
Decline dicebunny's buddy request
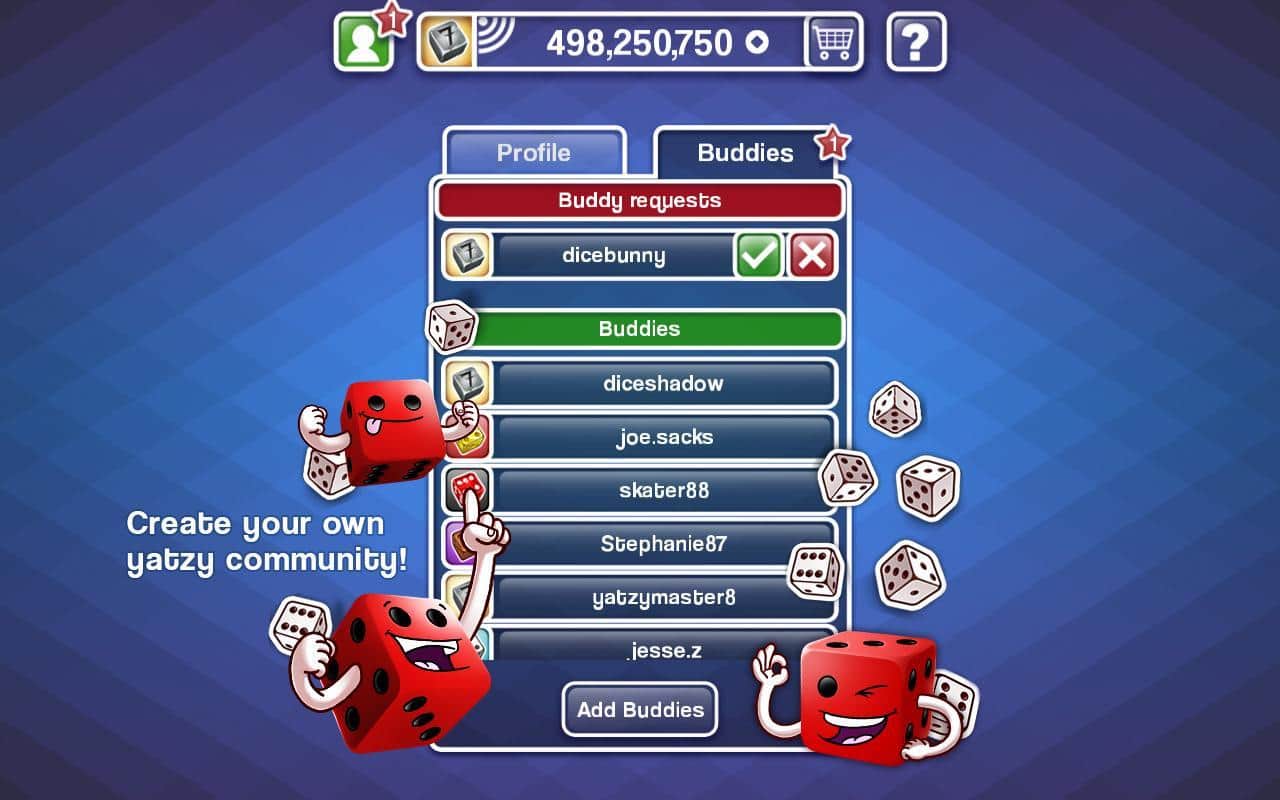[812, 256]
